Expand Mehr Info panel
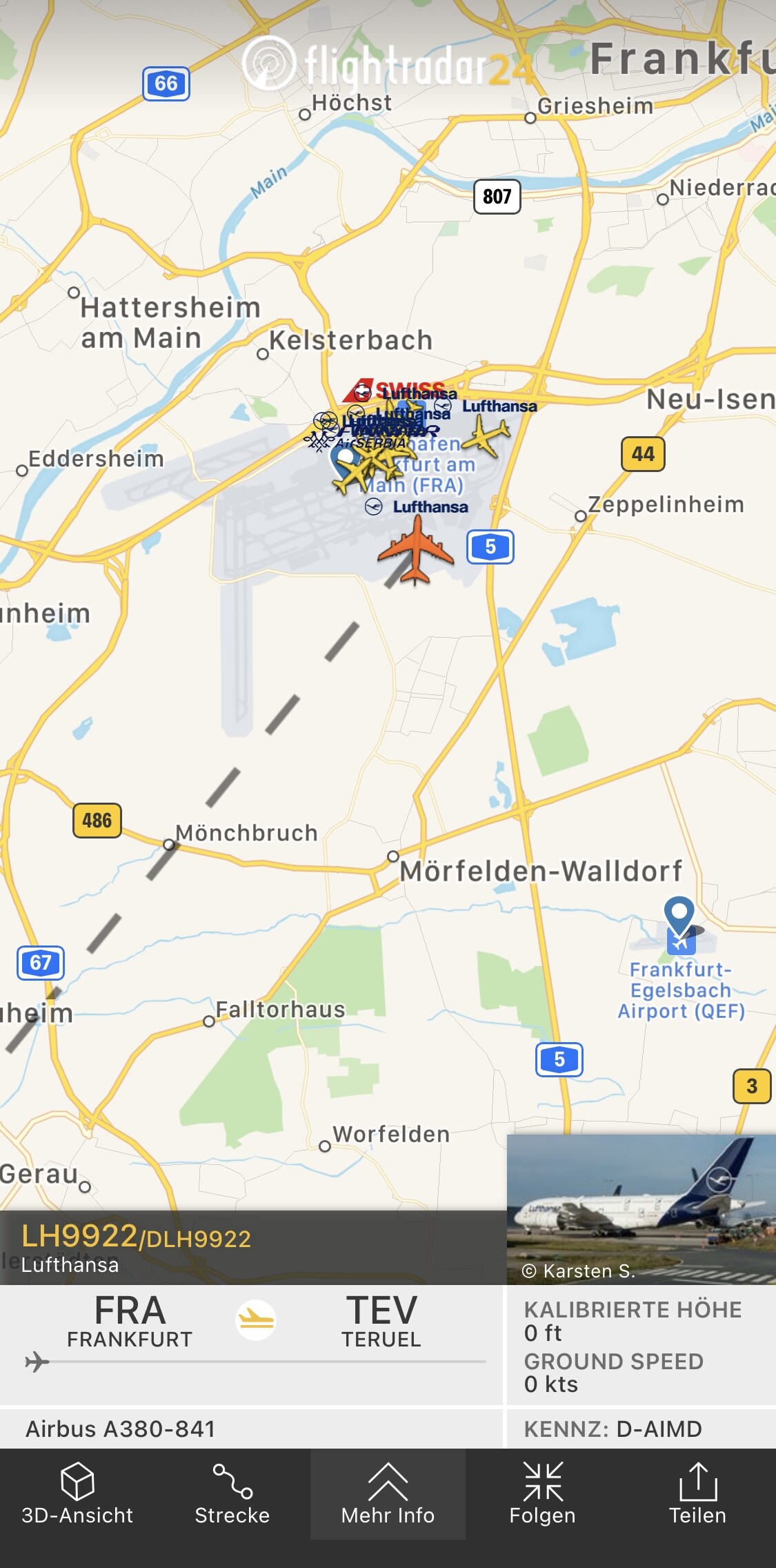The width and height of the screenshot is (776, 1568). click(388, 1495)
